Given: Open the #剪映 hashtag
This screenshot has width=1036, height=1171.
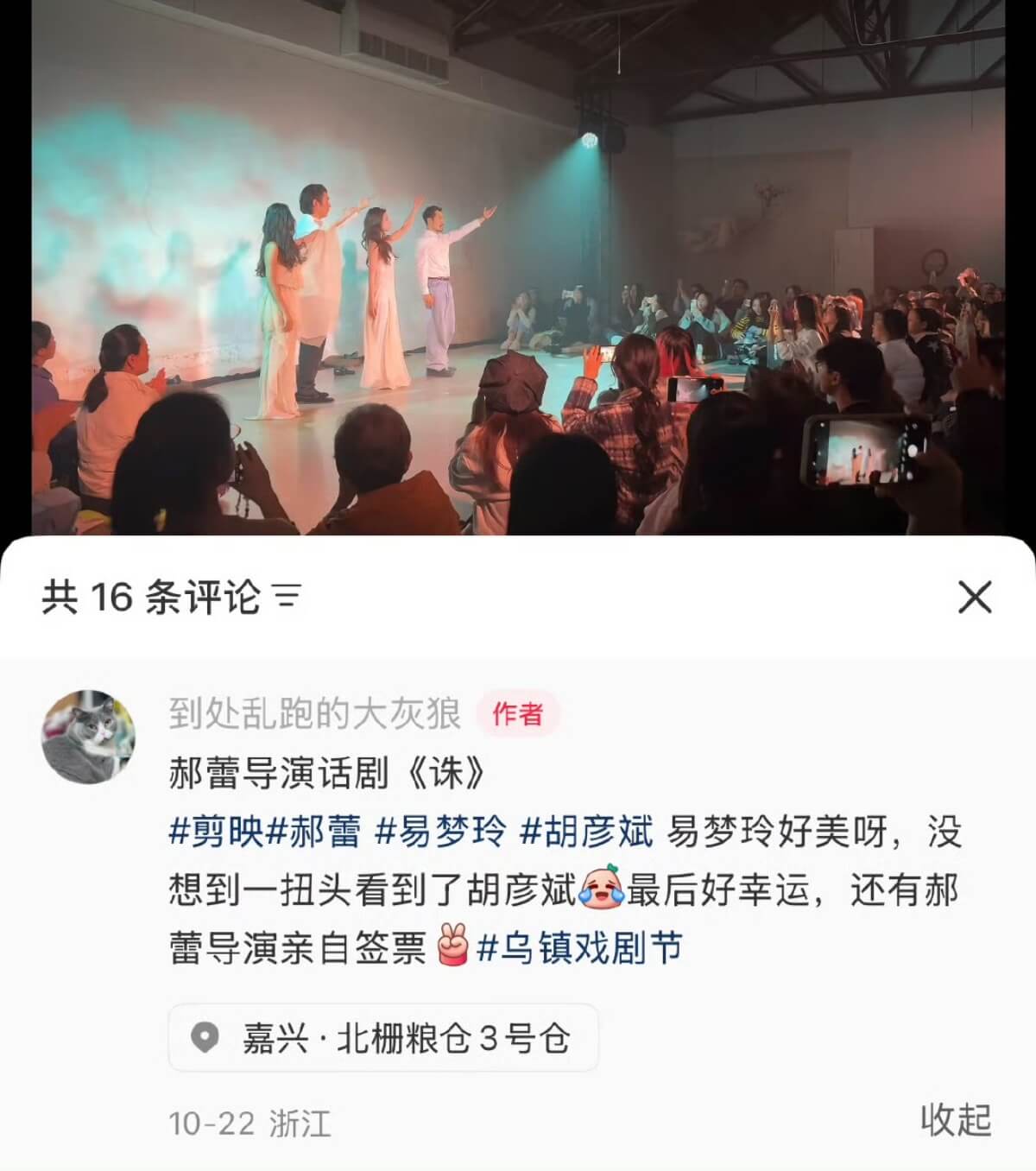Looking at the screenshot, I should click(x=216, y=832).
